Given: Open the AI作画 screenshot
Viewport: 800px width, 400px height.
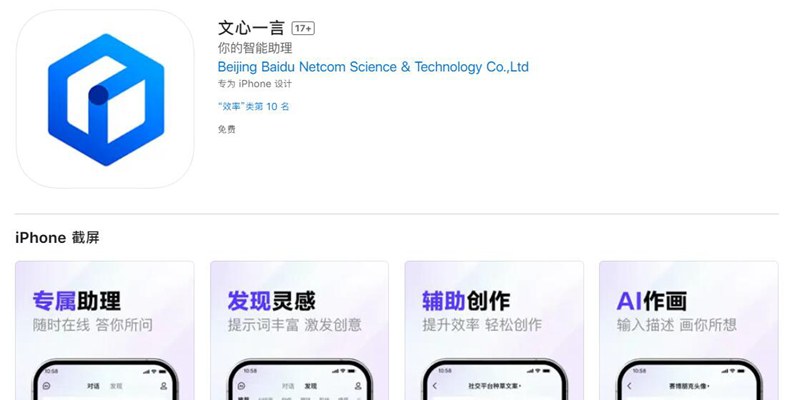Looking at the screenshot, I should [x=688, y=330].
